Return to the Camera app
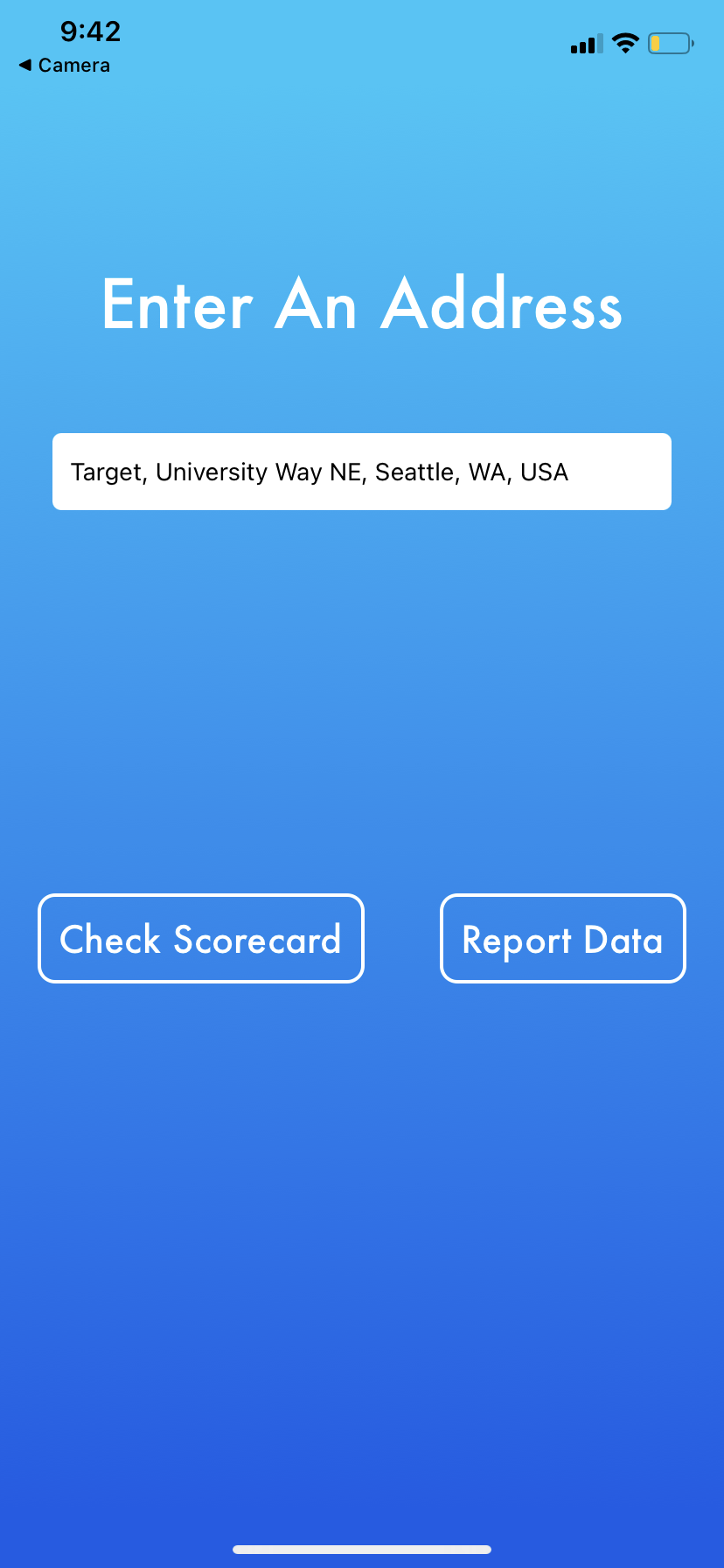Image resolution: width=724 pixels, height=1568 pixels. pos(65,66)
